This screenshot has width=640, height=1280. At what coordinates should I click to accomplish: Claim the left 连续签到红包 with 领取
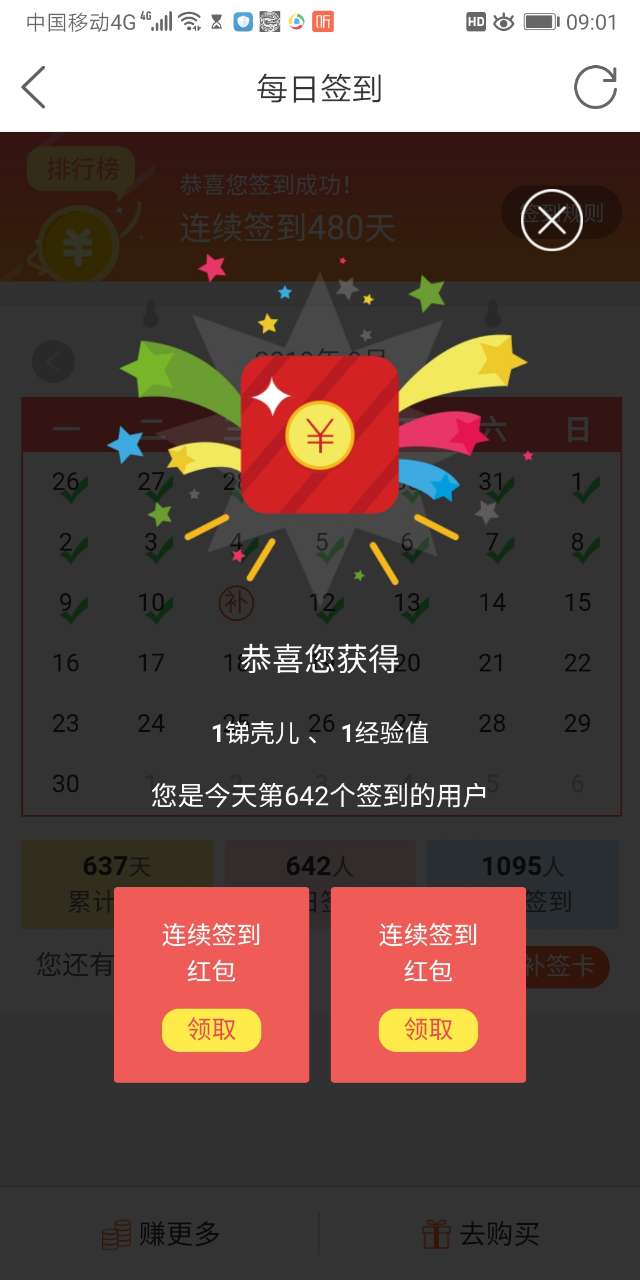pyautogui.click(x=211, y=1030)
